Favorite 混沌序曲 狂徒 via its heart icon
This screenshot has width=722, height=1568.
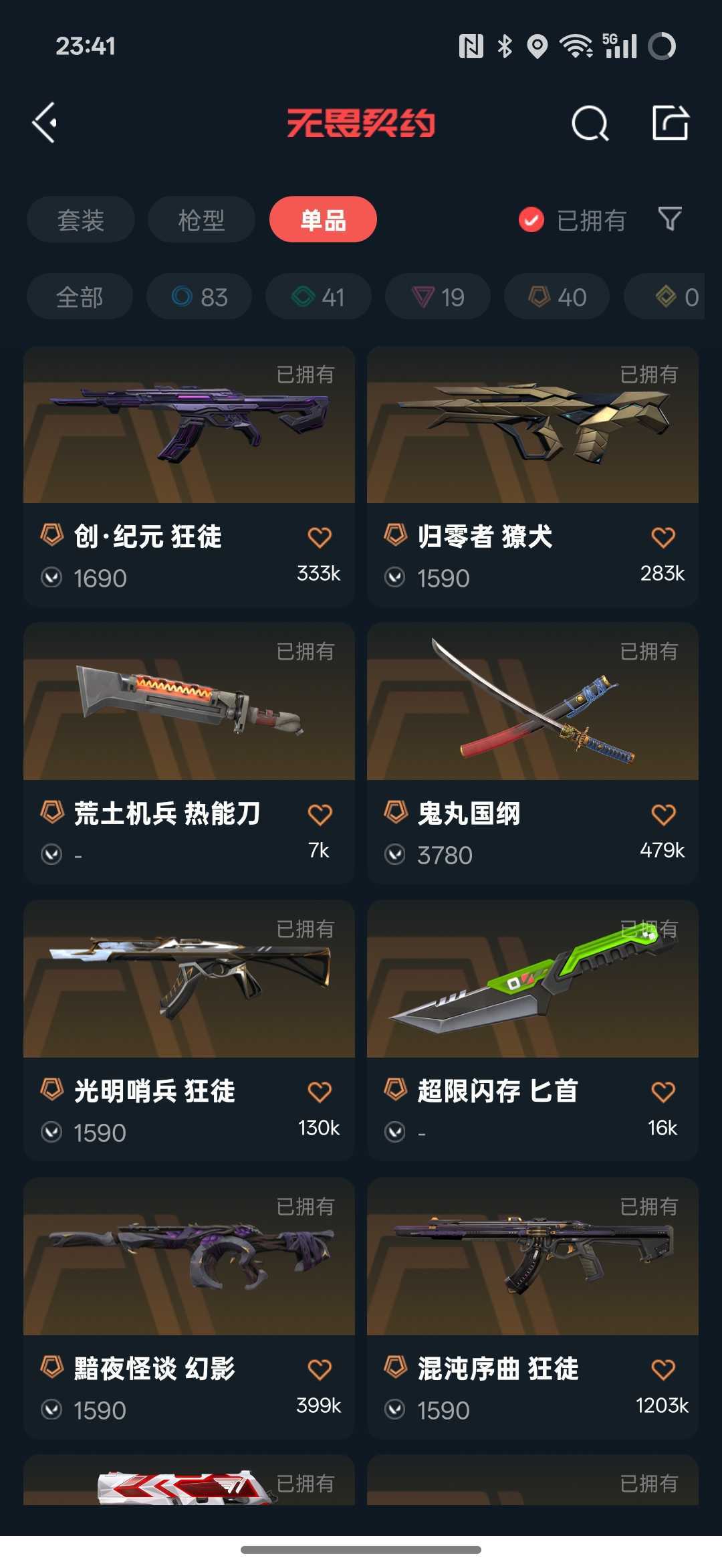click(663, 1369)
